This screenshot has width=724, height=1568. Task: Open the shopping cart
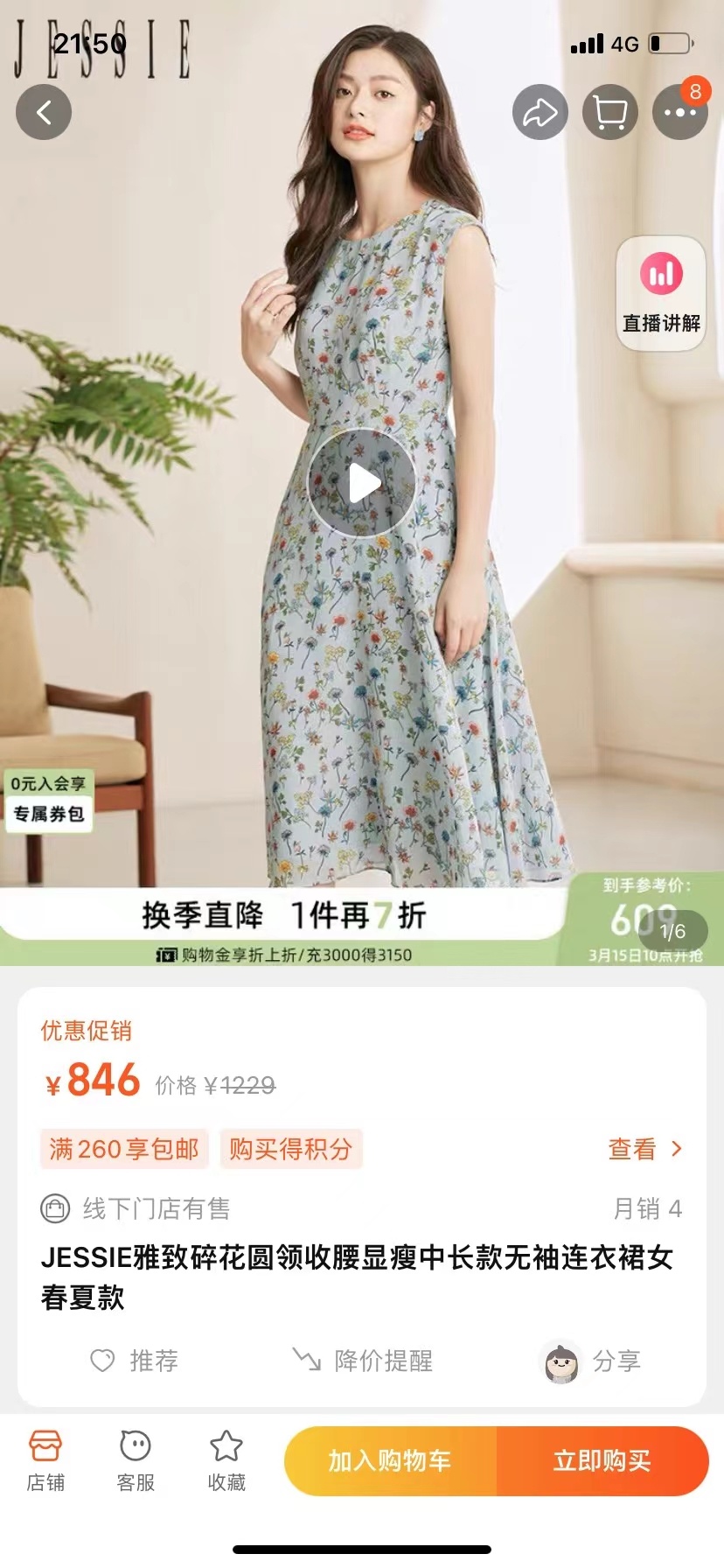pyautogui.click(x=610, y=112)
